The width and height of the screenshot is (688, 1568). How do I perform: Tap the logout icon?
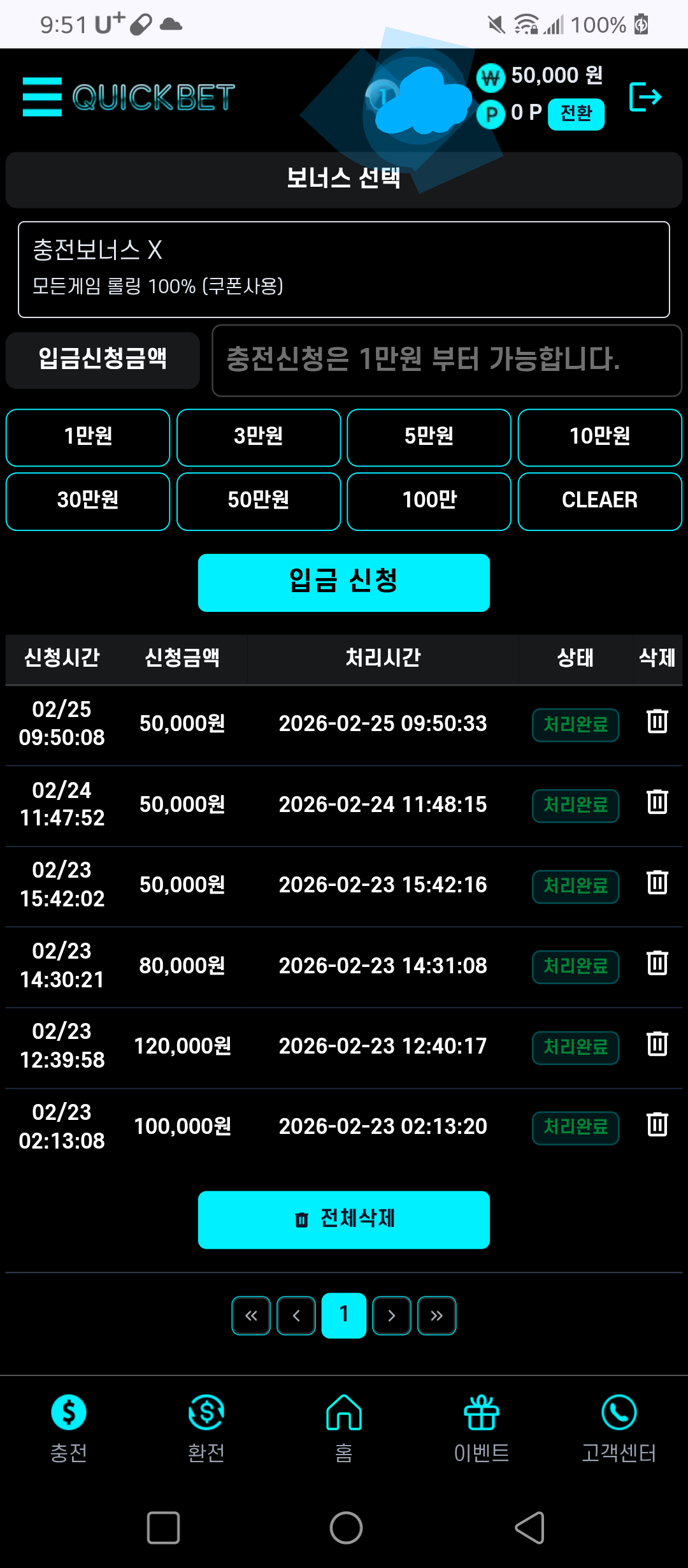coord(645,97)
